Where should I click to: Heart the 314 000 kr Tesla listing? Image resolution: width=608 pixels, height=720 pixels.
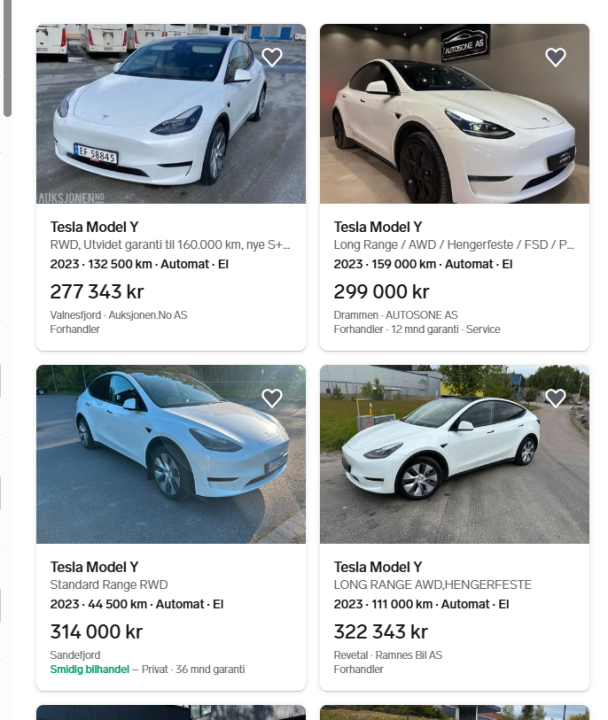(x=272, y=398)
